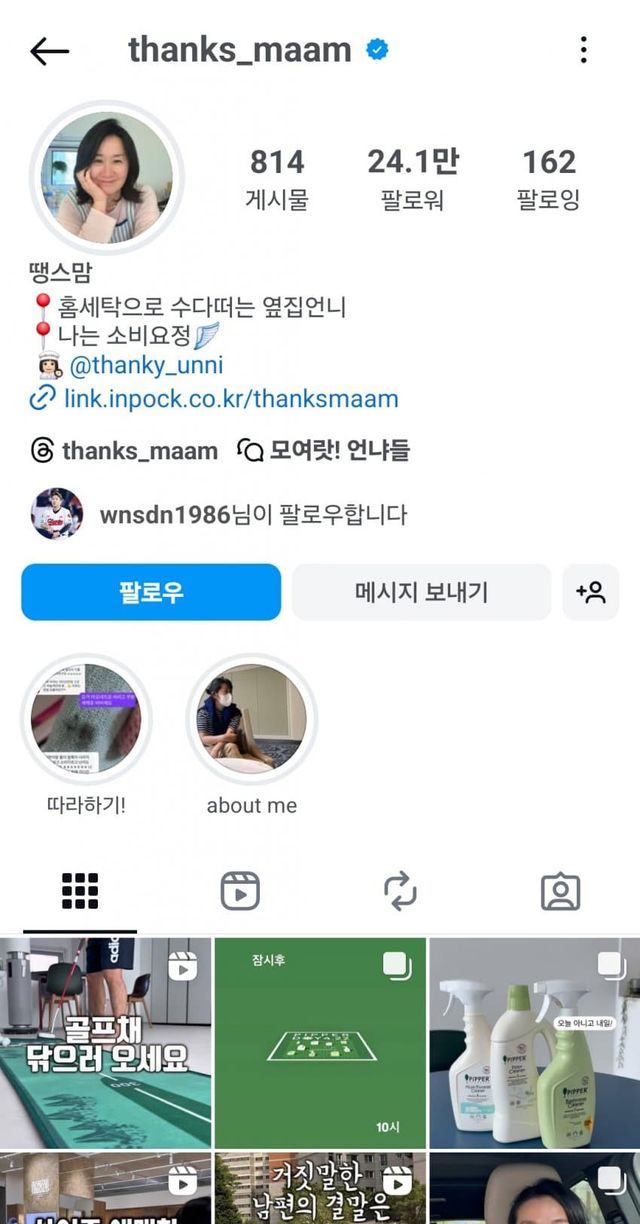The width and height of the screenshot is (640, 1224).
Task: Open the 모여랏! 언냐들 channel
Action: (324, 451)
